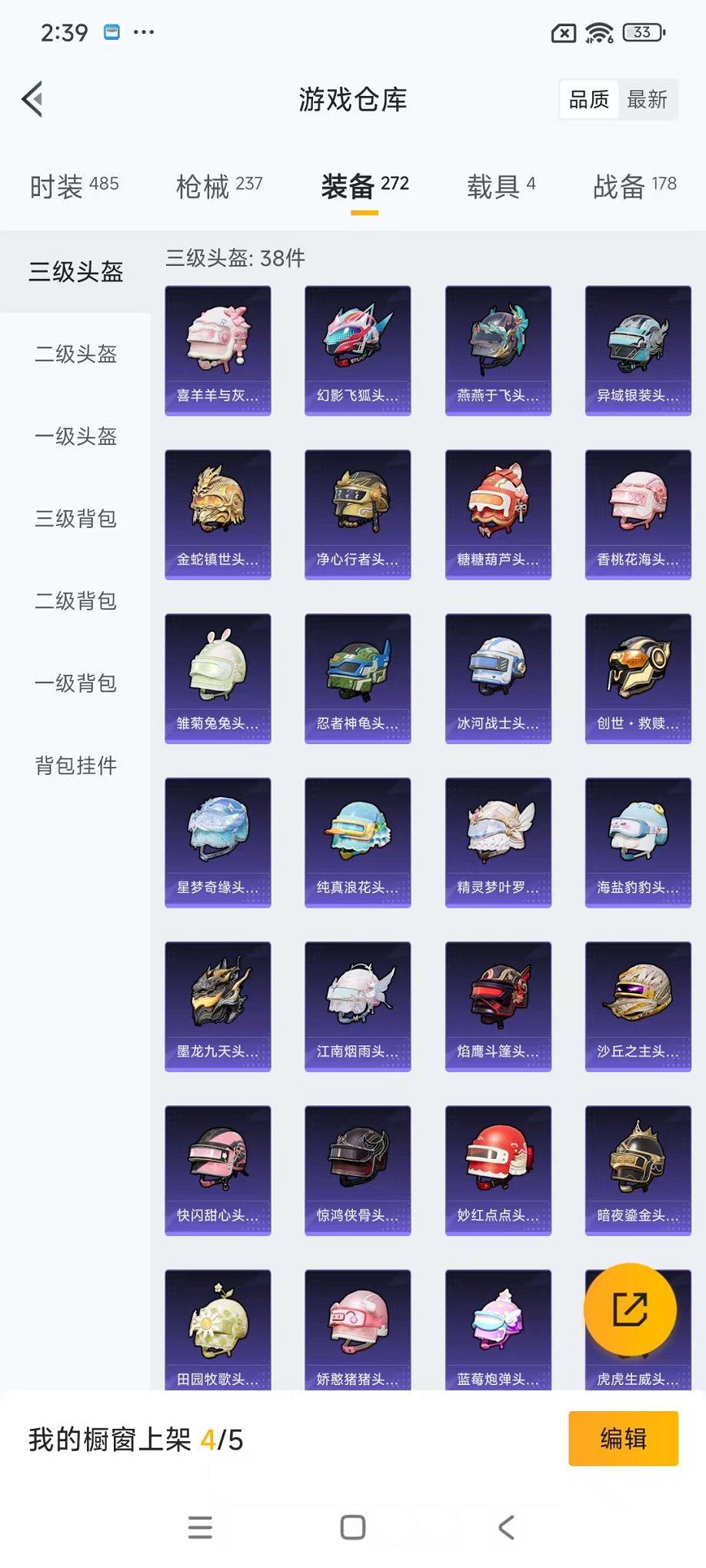Select 一级头盔 category

(x=75, y=437)
